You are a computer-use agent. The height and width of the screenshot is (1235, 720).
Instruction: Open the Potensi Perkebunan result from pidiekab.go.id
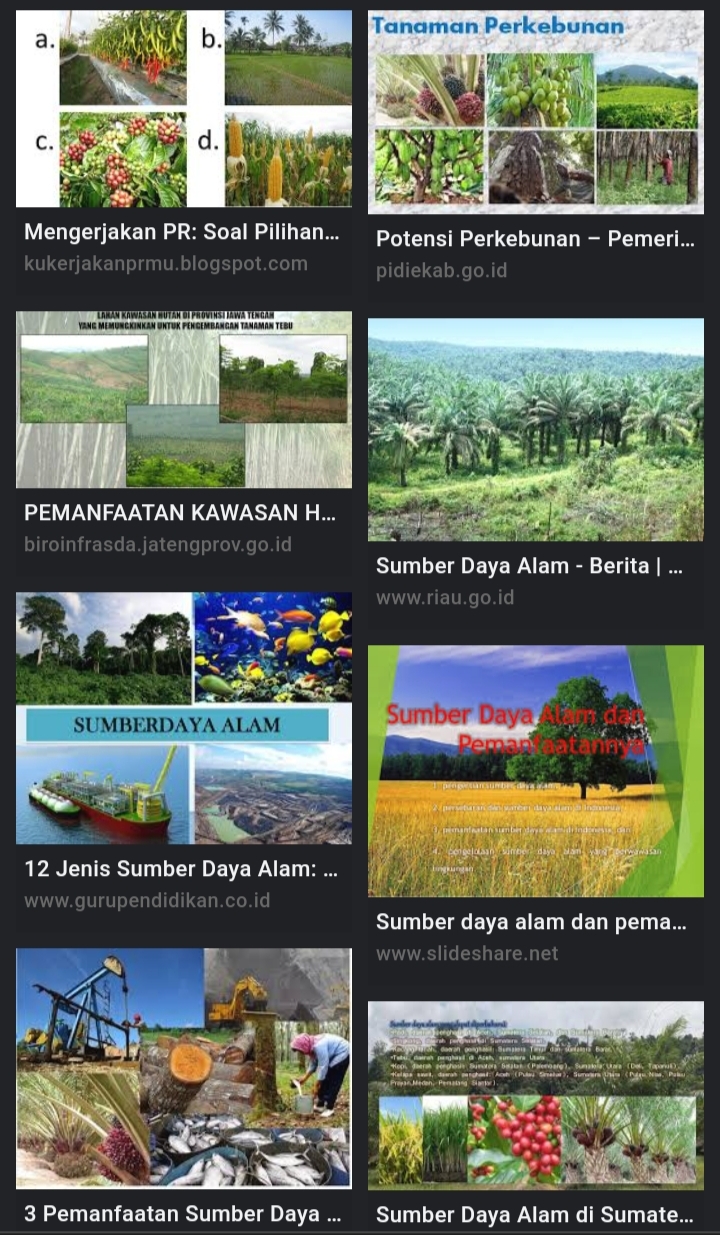(536, 112)
